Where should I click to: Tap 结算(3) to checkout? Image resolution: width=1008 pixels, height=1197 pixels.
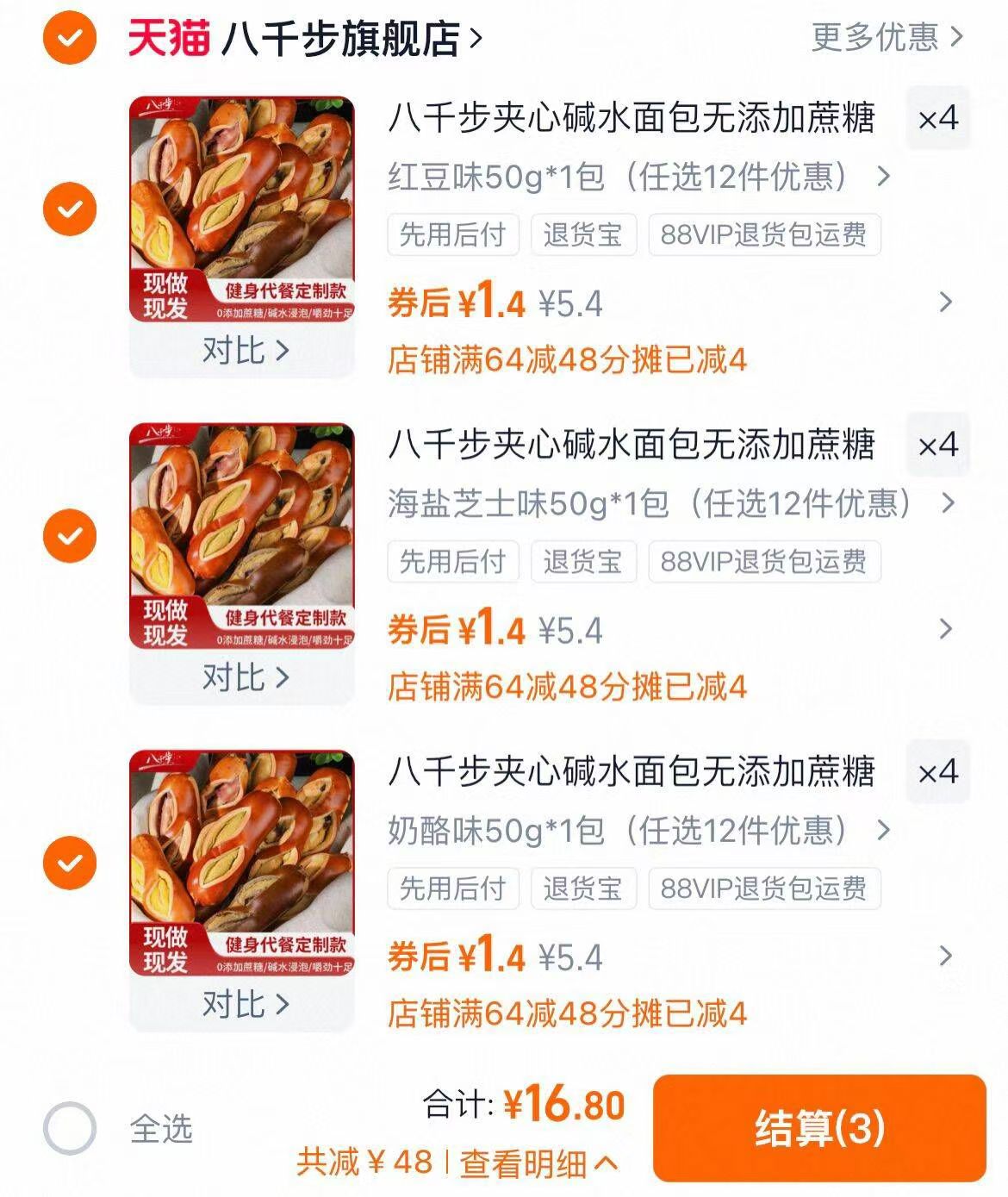[825, 1129]
